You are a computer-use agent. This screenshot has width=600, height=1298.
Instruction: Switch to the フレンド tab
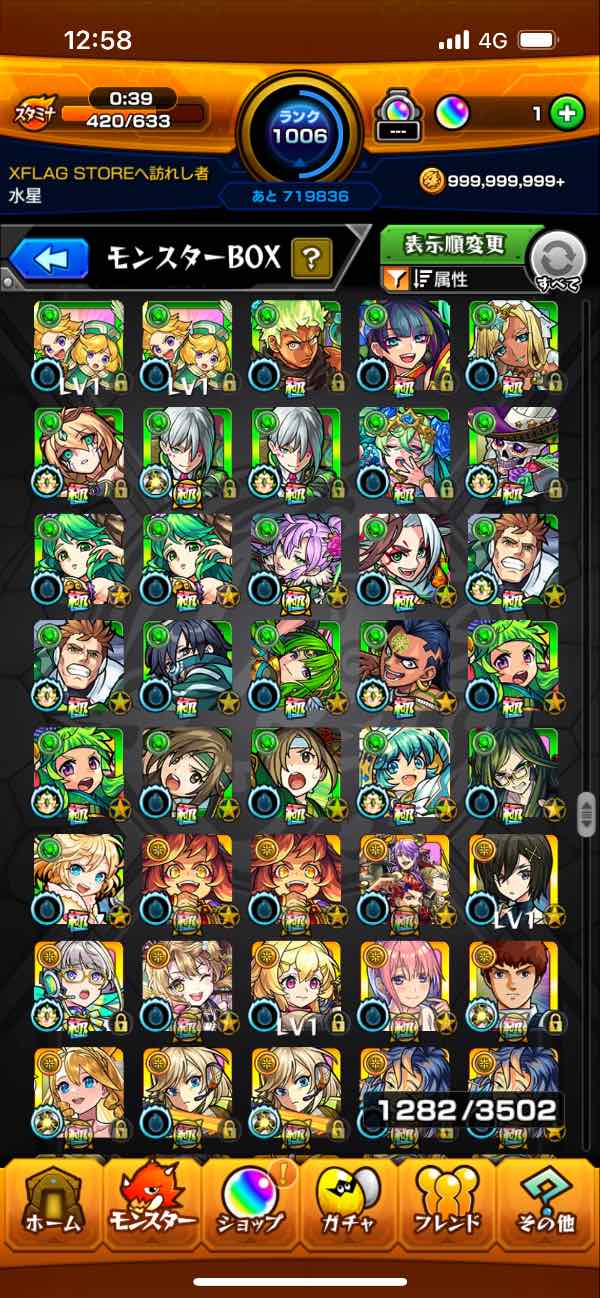pos(448,1205)
